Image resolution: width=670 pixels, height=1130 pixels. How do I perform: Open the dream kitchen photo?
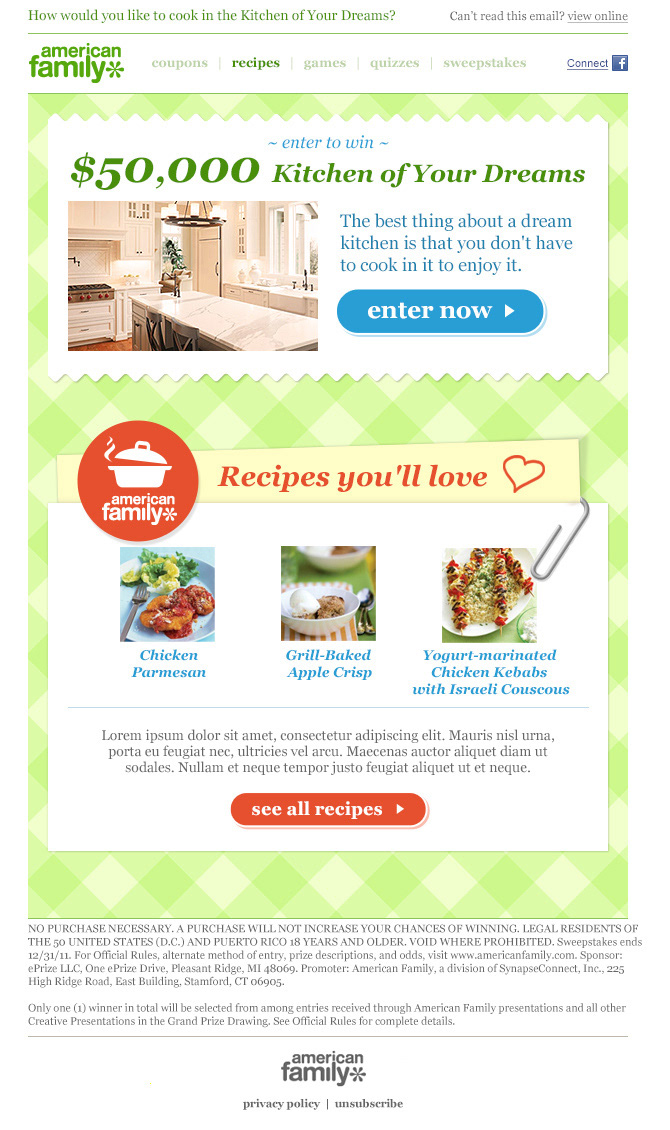[x=192, y=276]
